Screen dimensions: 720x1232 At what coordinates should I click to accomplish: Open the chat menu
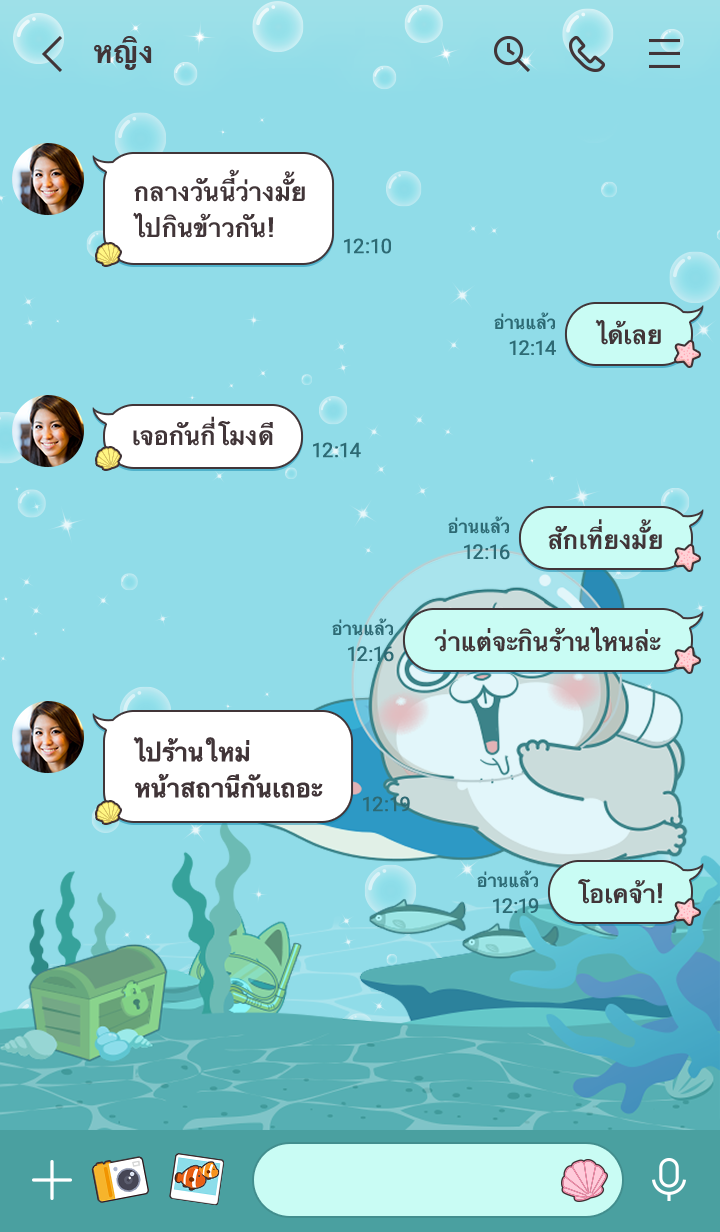click(664, 54)
